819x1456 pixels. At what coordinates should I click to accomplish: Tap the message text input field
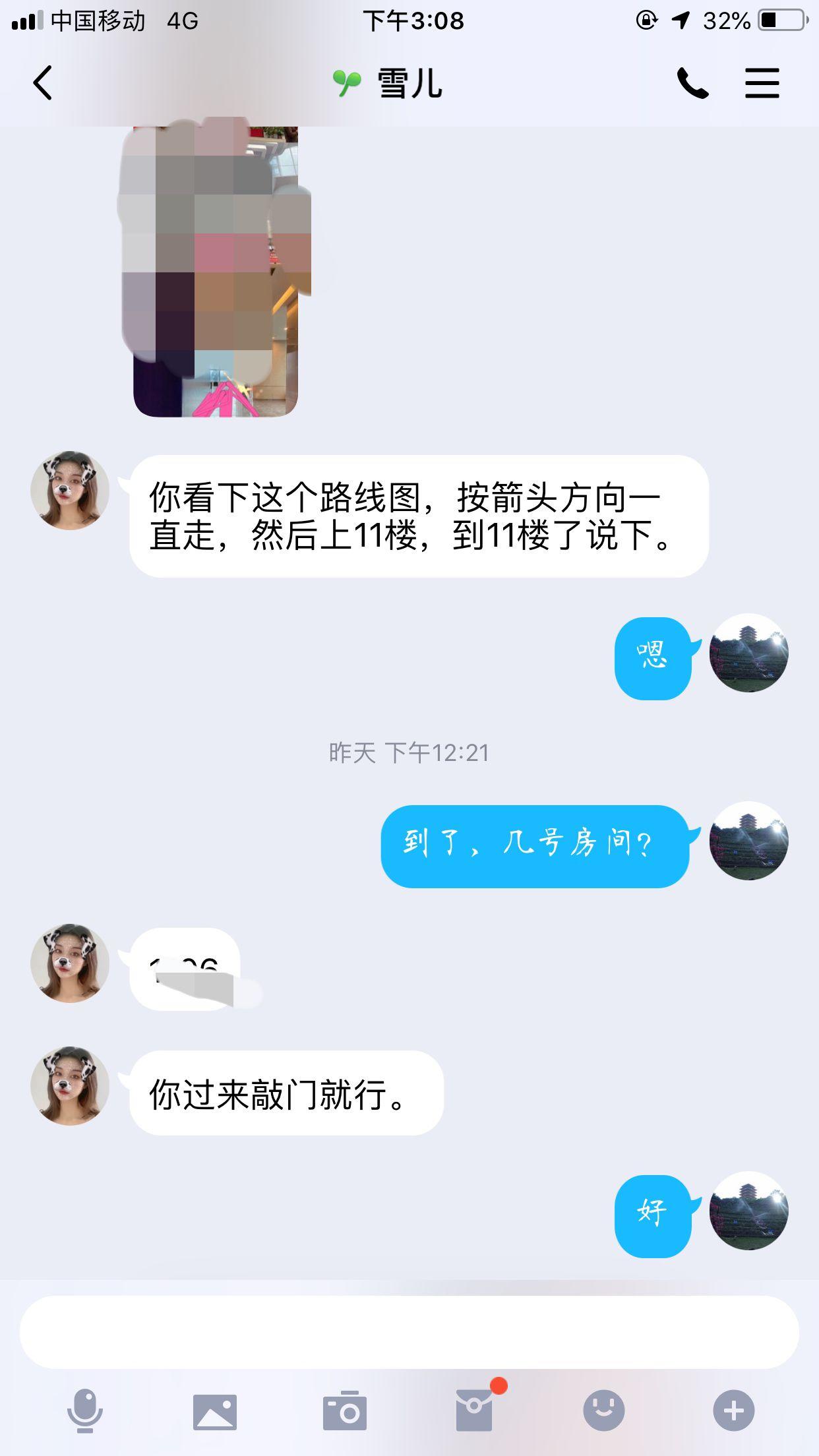(409, 1331)
